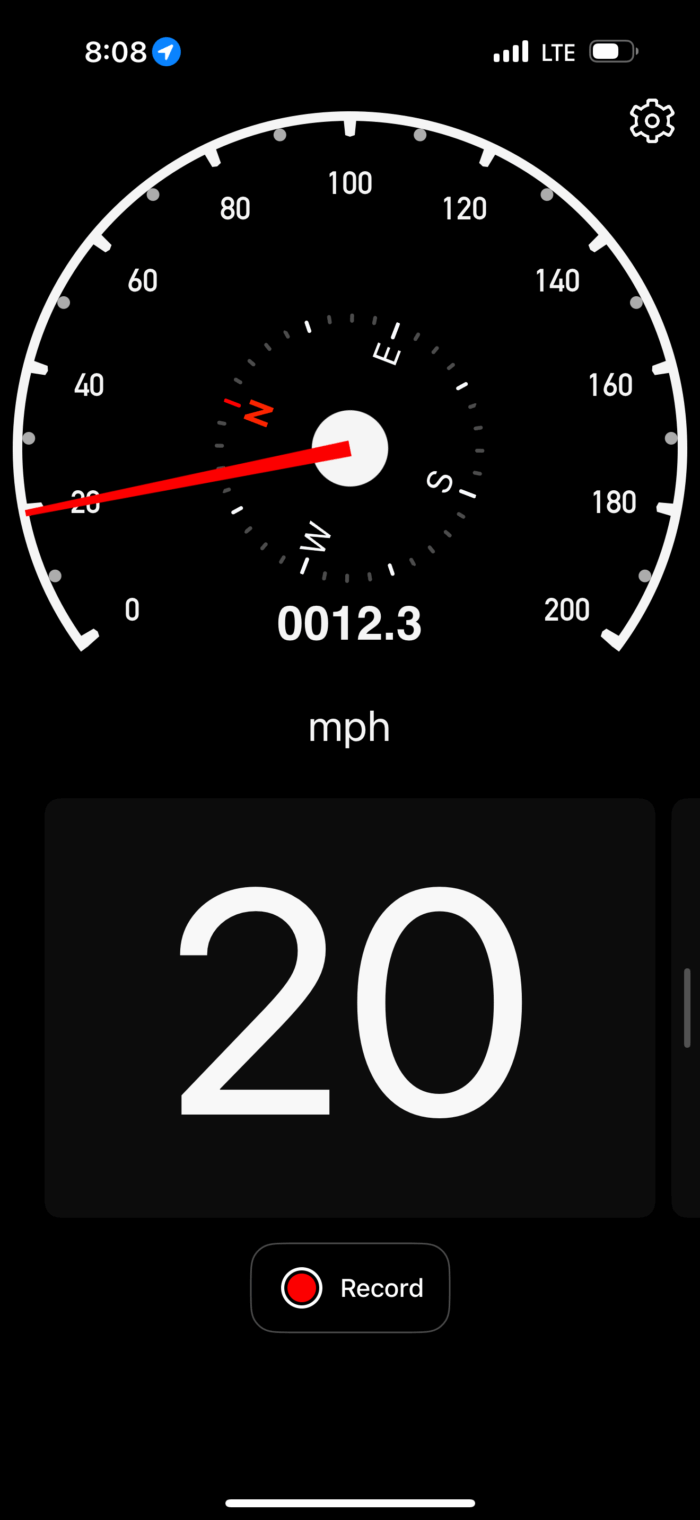Screen dimensions: 700x1520
Task: Start recording with the Record button
Action: click(350, 1288)
